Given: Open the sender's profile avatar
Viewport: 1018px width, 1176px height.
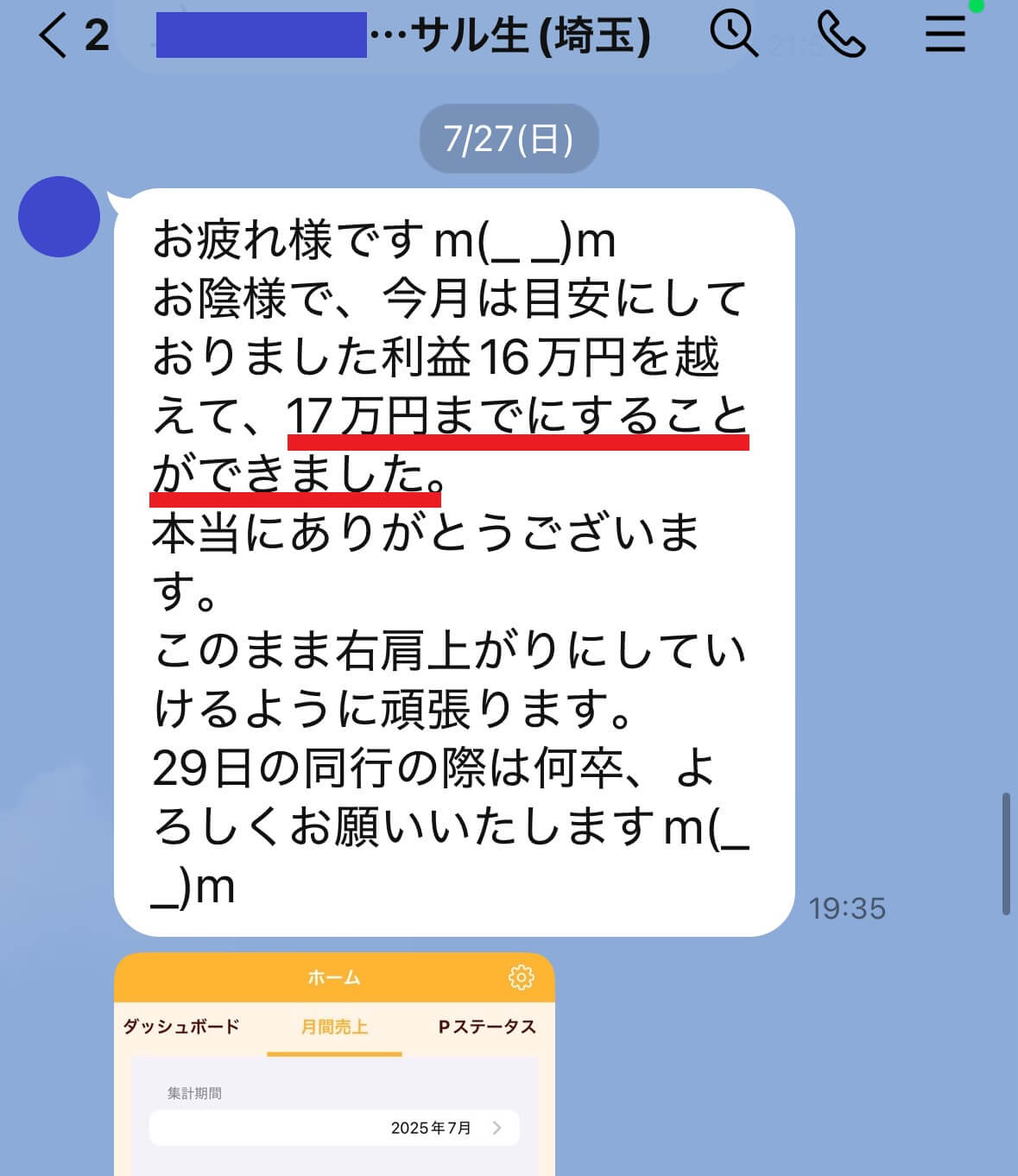Looking at the screenshot, I should tap(59, 216).
